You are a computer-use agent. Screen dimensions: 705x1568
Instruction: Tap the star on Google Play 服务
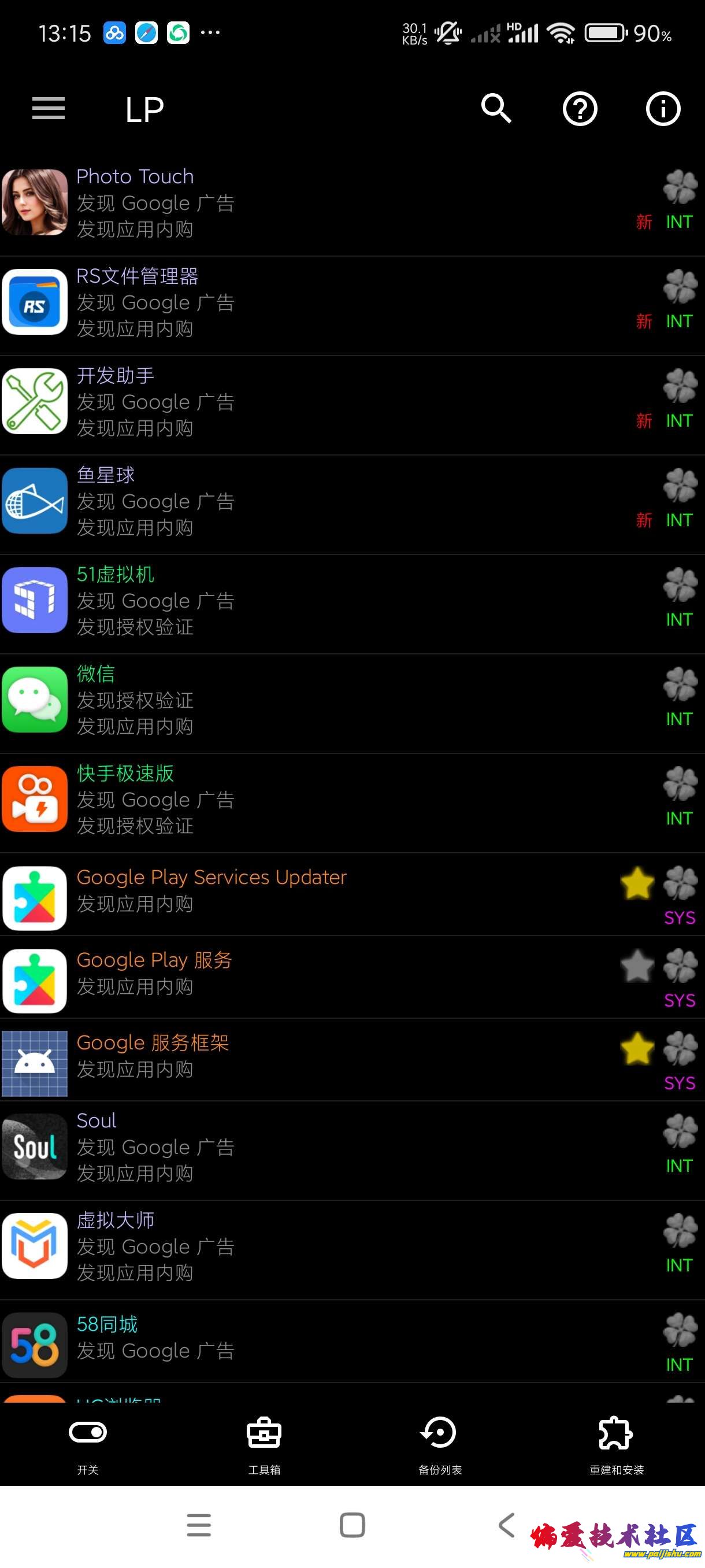pyautogui.click(x=637, y=967)
